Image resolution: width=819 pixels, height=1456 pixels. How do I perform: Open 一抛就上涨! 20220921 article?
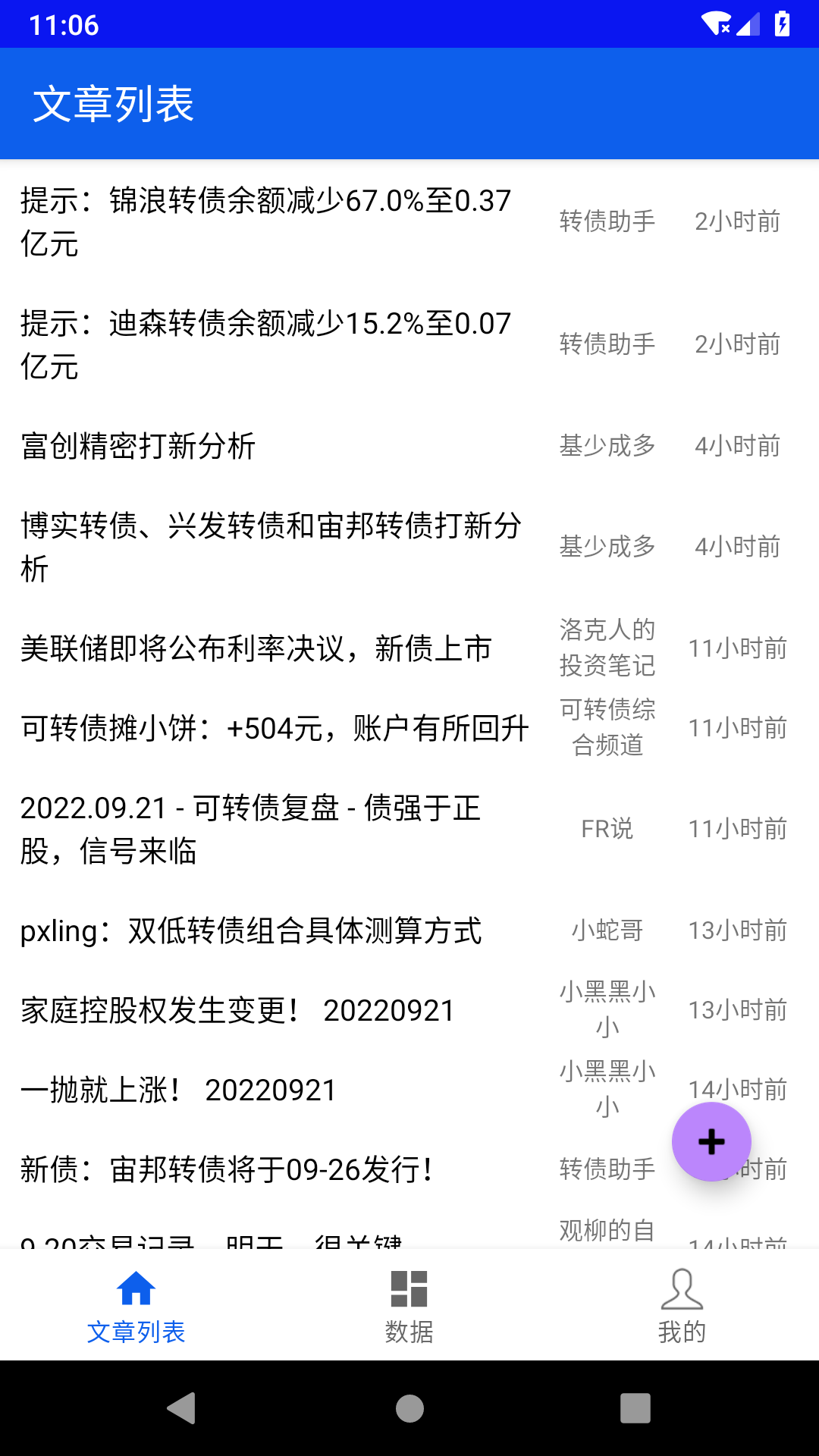pos(178,1090)
